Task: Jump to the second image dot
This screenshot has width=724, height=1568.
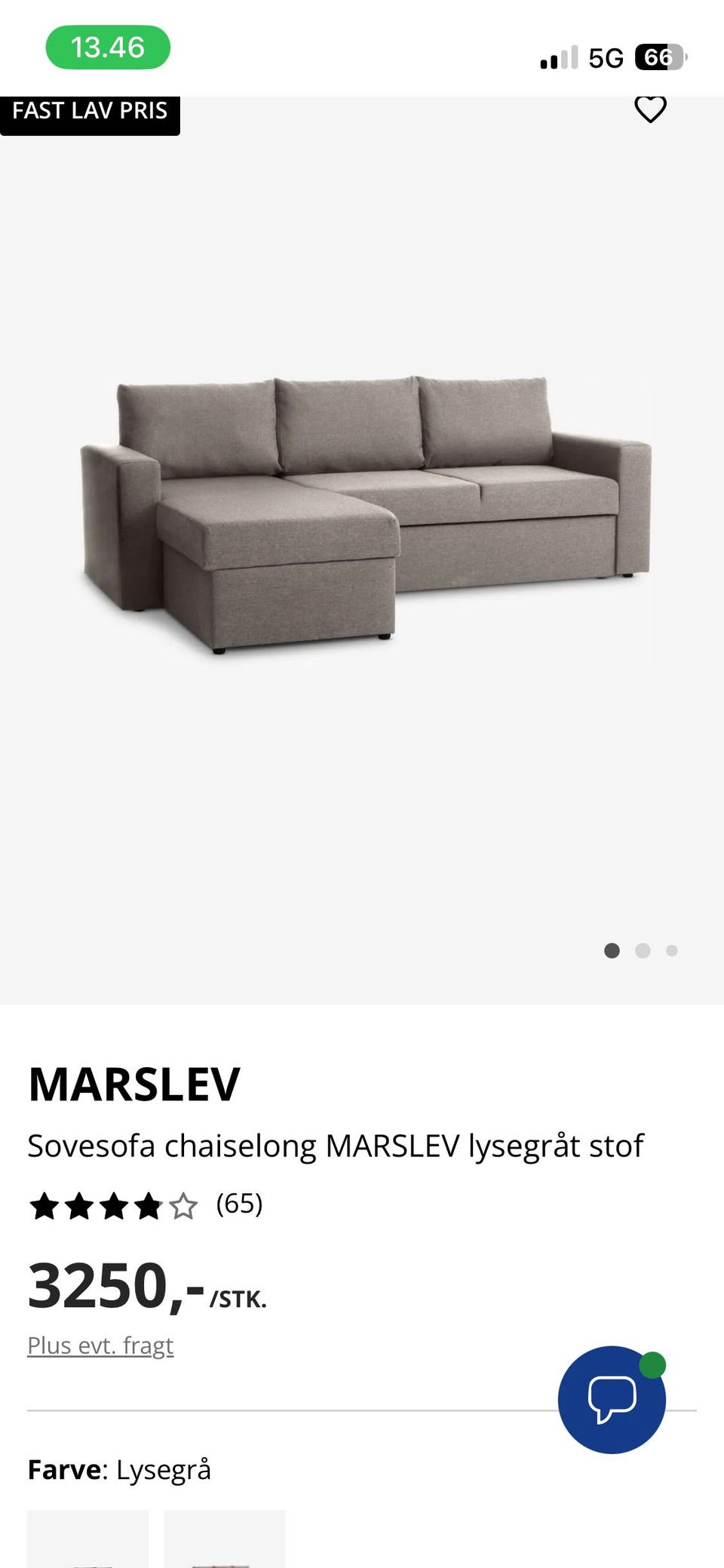Action: [x=643, y=950]
